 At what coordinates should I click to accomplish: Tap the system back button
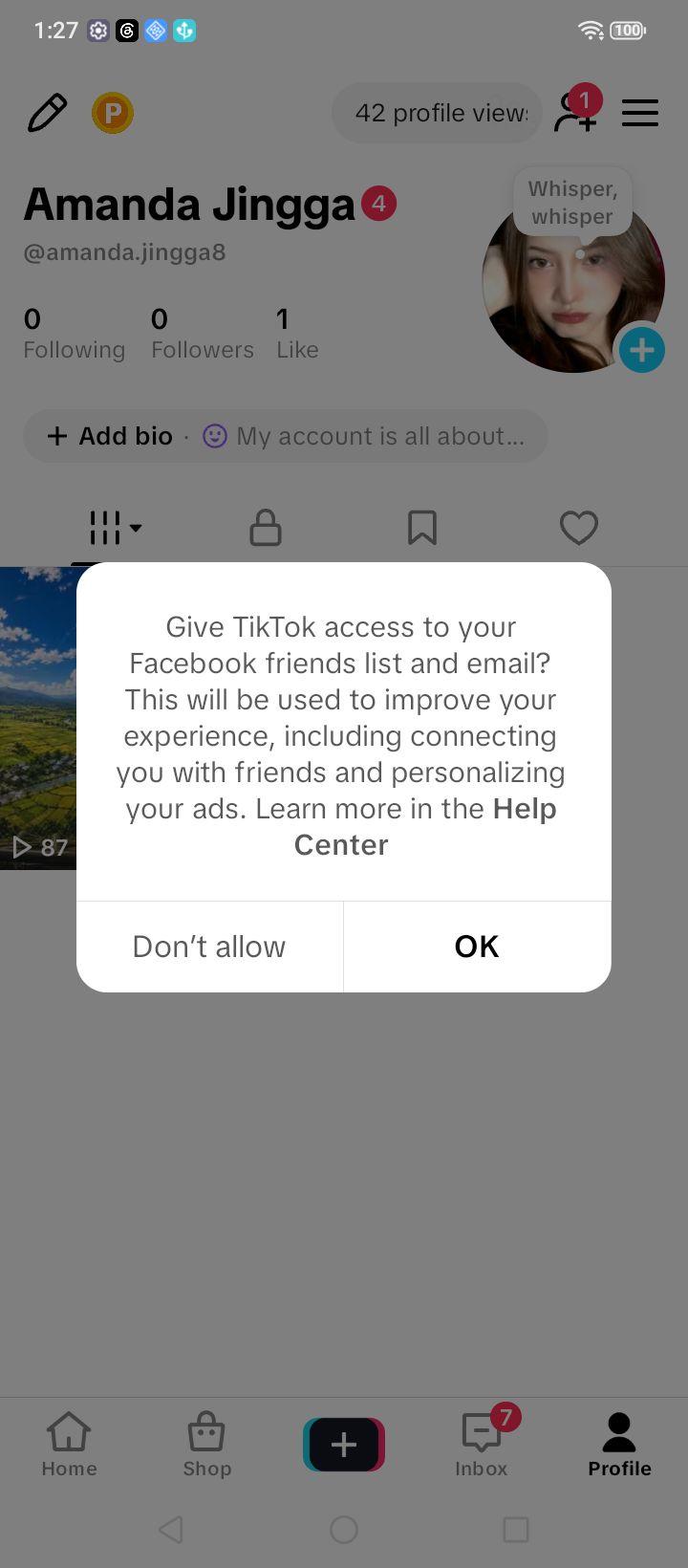pyautogui.click(x=171, y=1530)
